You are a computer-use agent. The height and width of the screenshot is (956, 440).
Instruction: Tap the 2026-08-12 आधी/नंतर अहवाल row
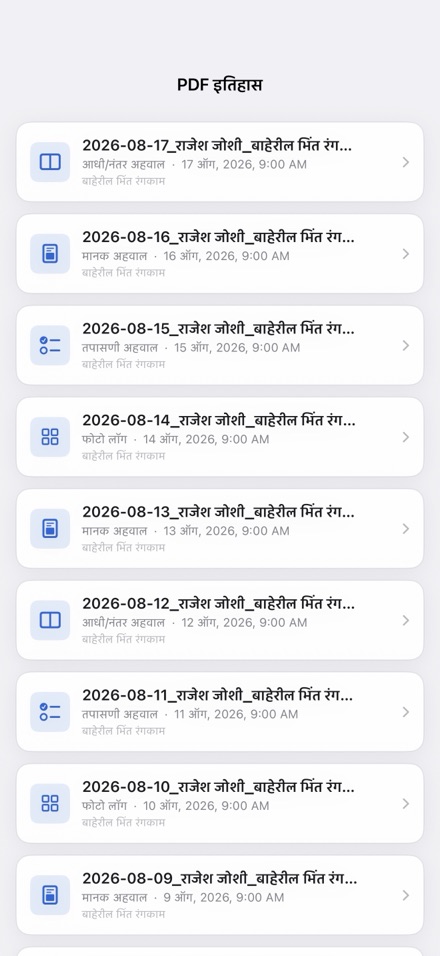[x=219, y=620]
